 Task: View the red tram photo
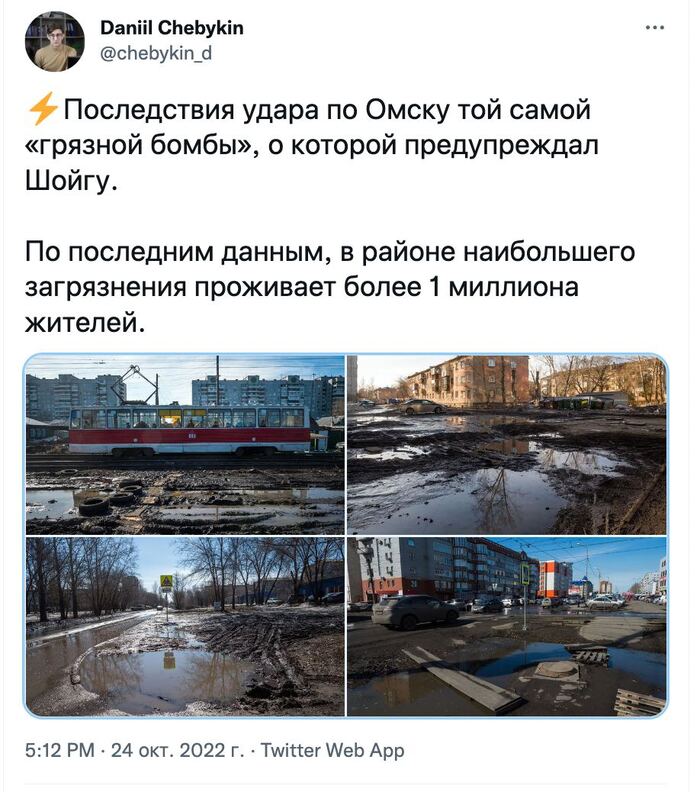point(185,444)
